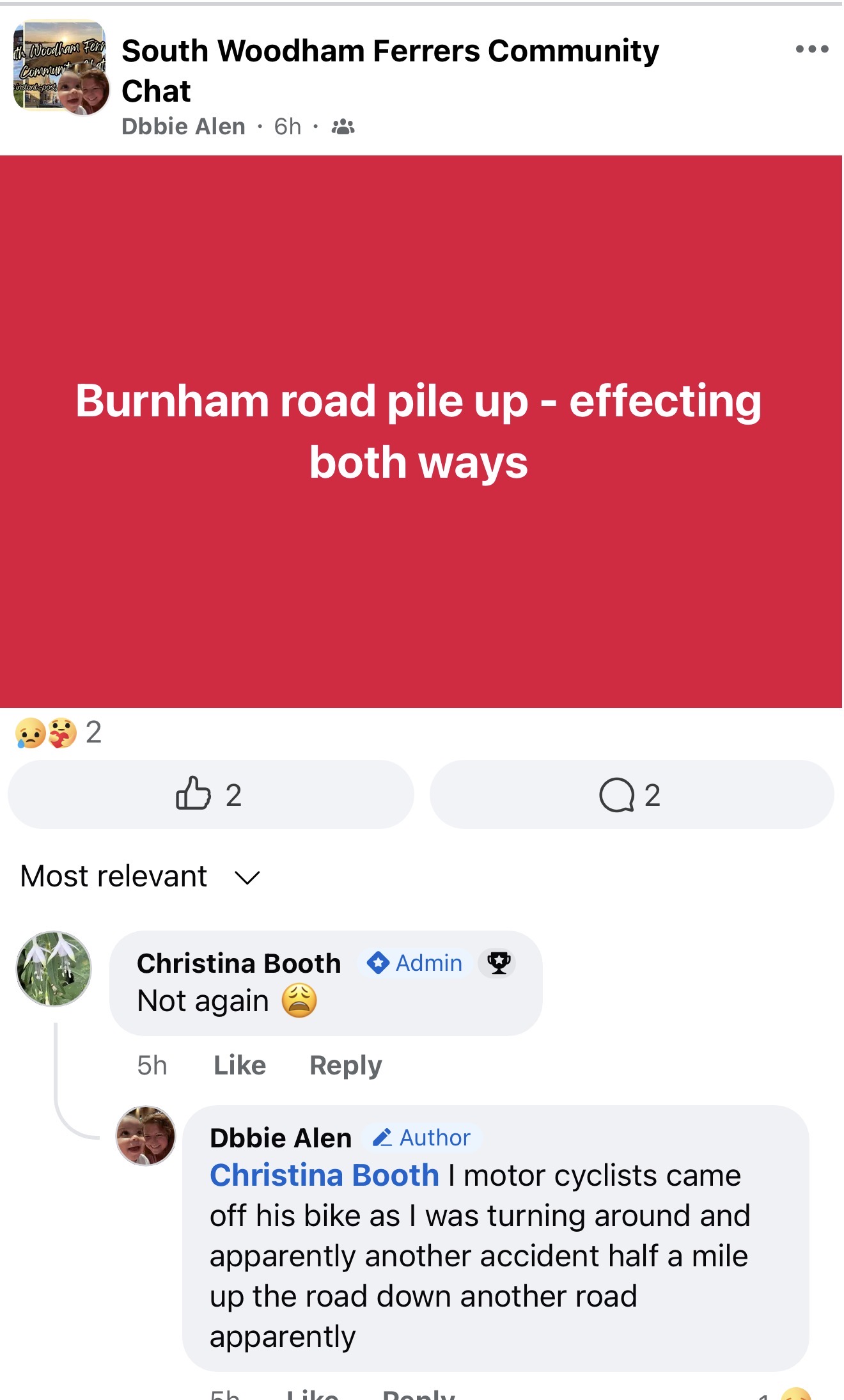
Task: Open the Burnham road pile up post
Action: (421, 431)
